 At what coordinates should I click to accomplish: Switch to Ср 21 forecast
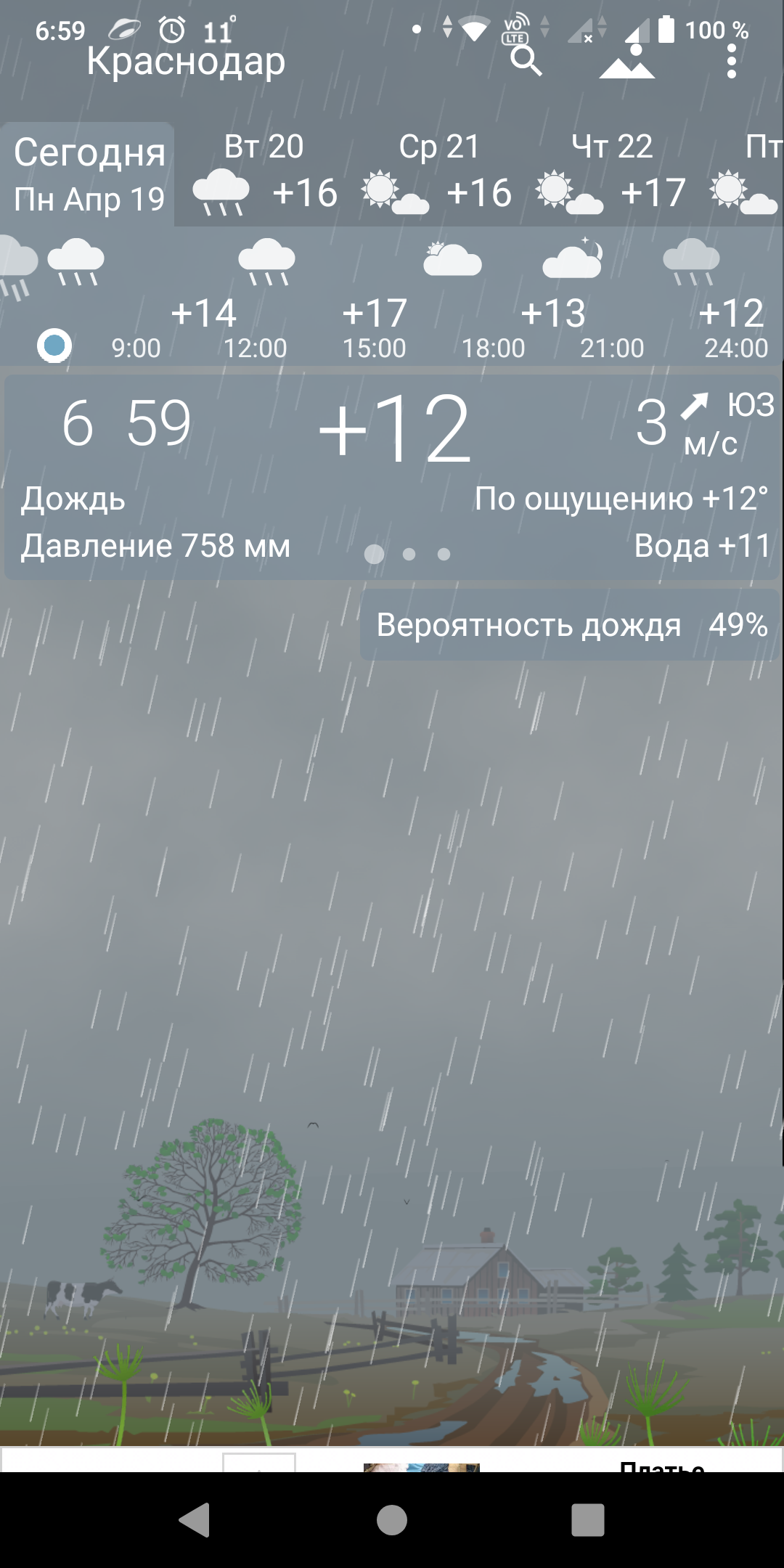[438, 175]
